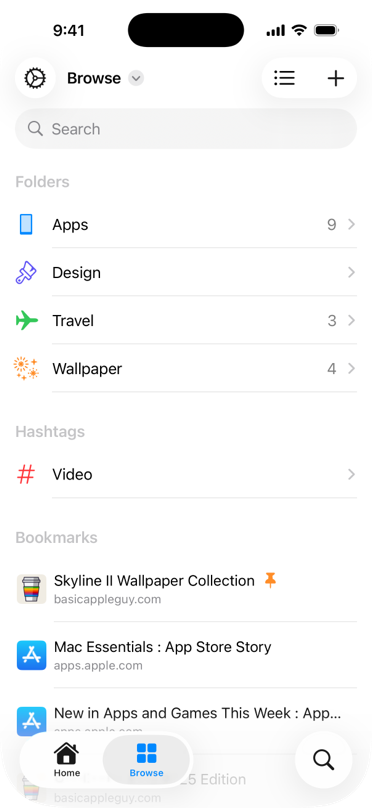The height and width of the screenshot is (808, 372).
Task: Open Mac Essentials App Store Story bookmark
Action: coord(186,655)
